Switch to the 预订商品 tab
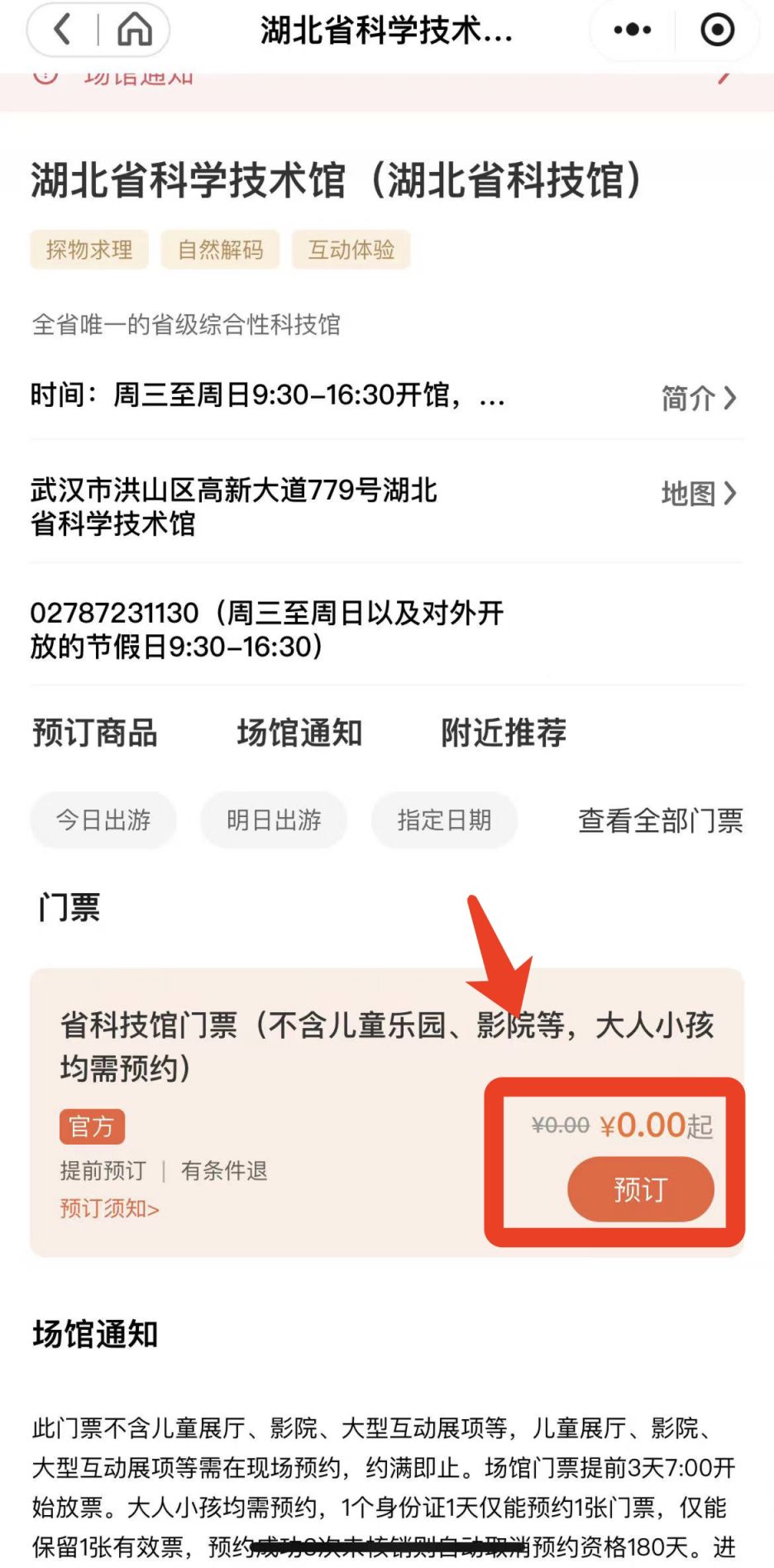This screenshot has width=774, height=1568. 95,733
